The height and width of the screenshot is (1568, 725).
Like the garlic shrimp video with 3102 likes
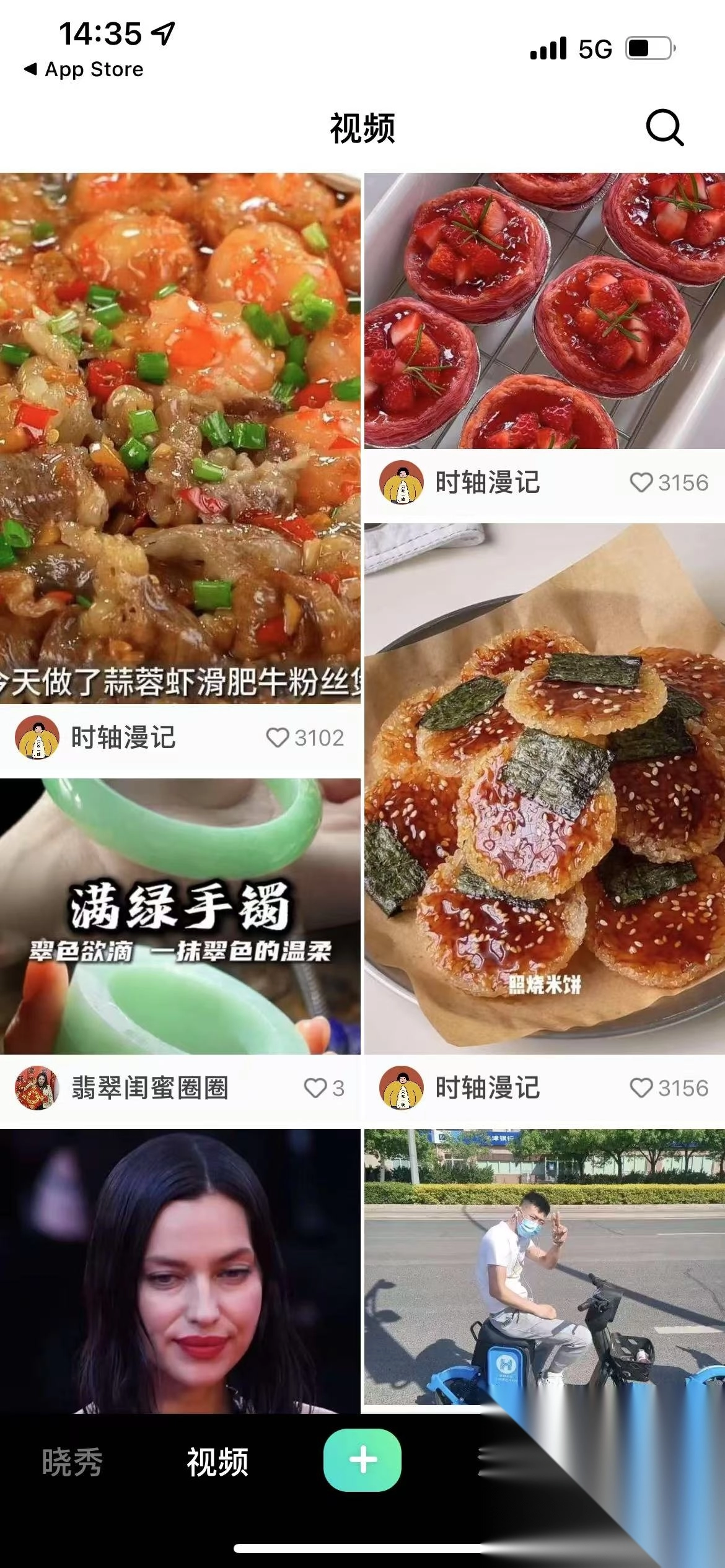(x=278, y=738)
